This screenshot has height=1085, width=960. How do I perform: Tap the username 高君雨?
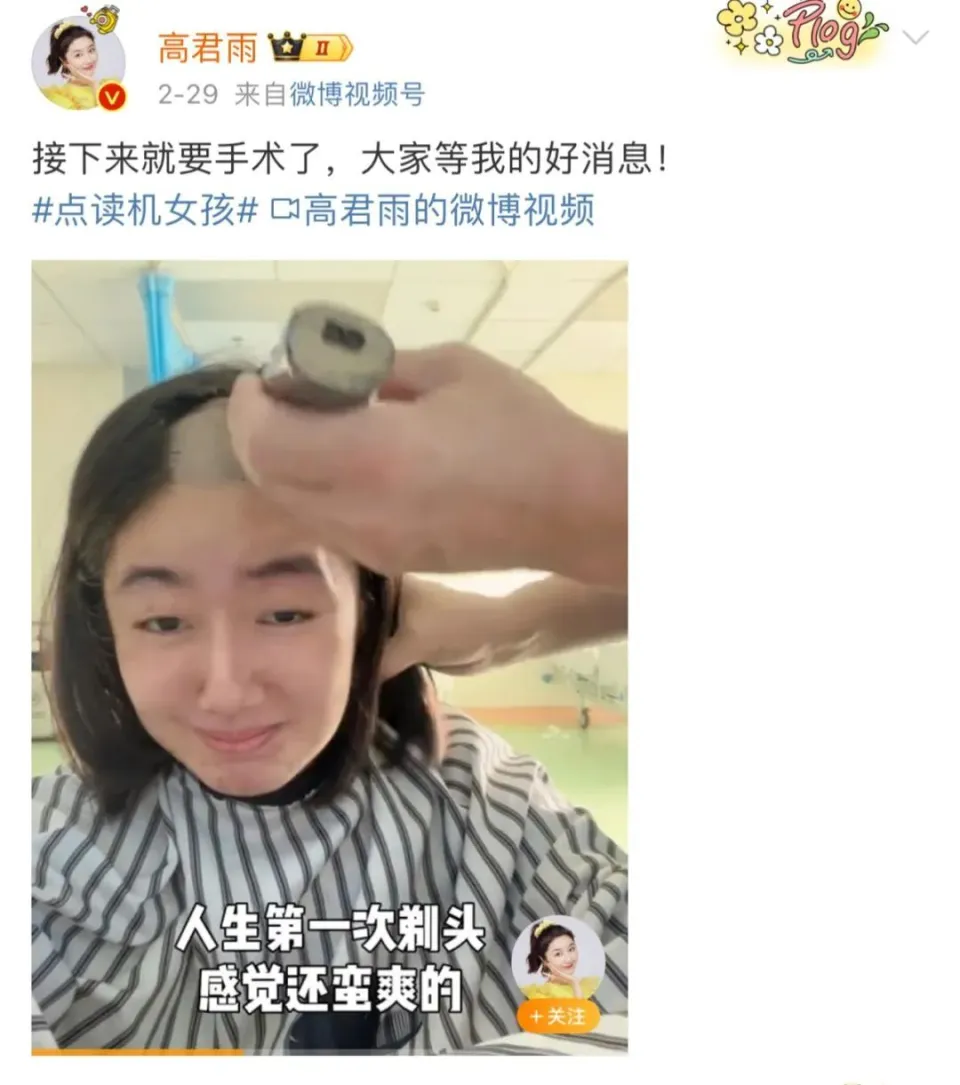coord(207,47)
